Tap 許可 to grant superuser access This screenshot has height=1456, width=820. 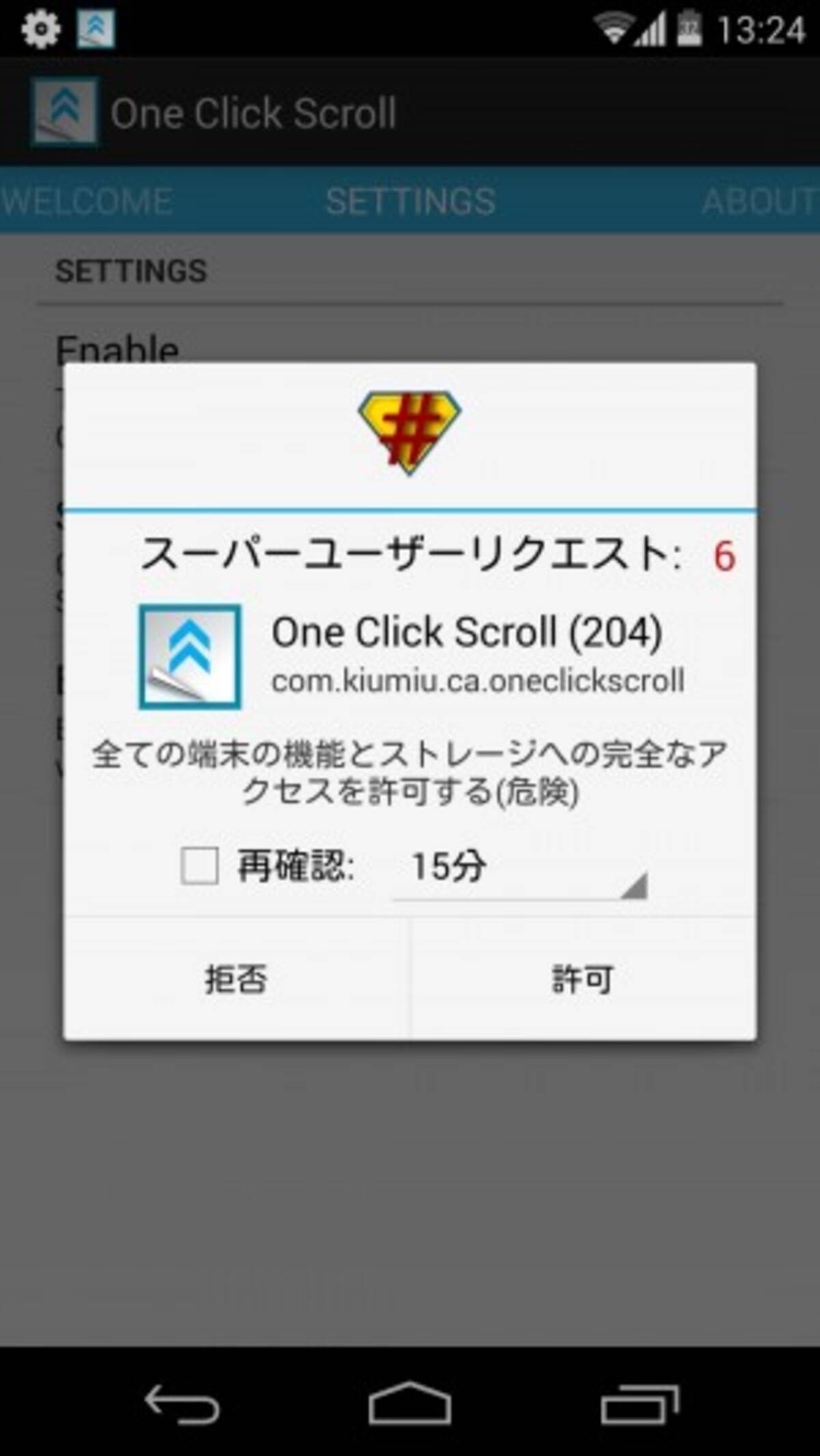click(583, 979)
